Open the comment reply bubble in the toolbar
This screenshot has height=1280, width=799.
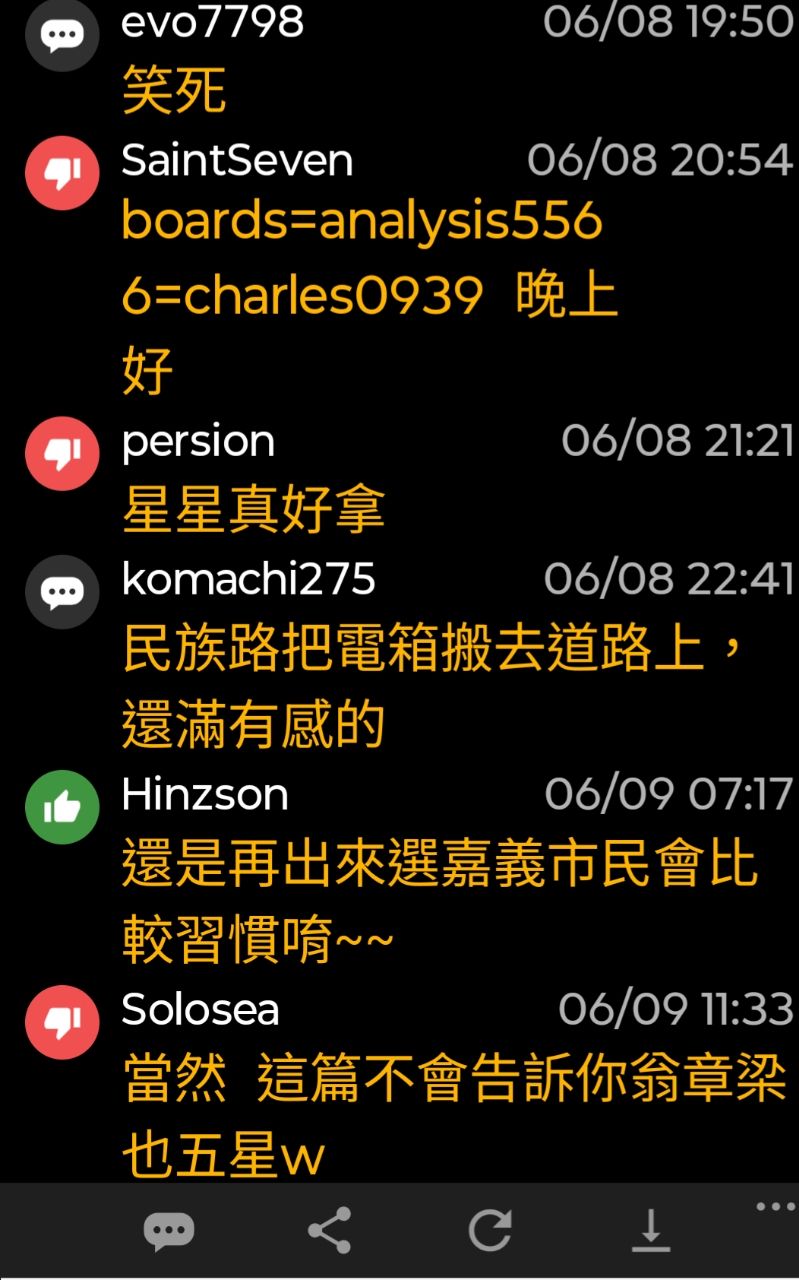click(x=168, y=1230)
